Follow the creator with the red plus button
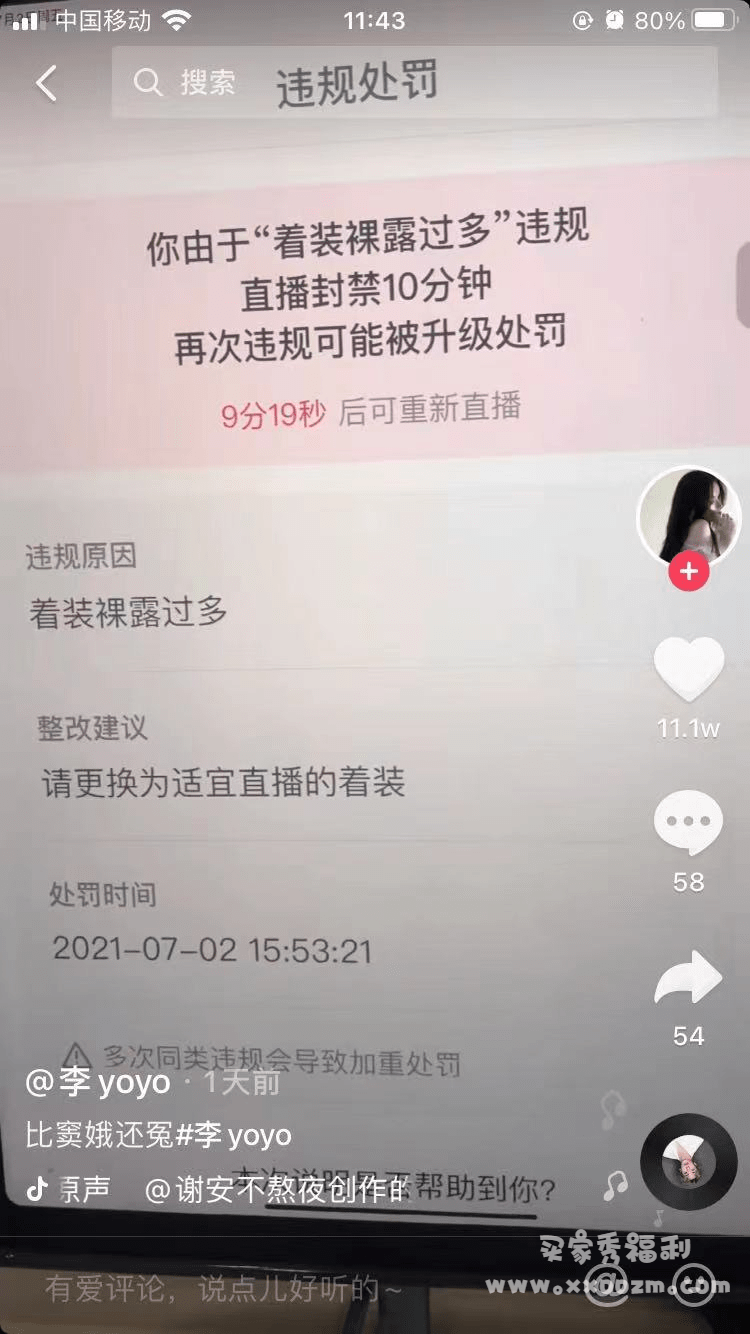Viewport: 750px width, 1334px height. tap(688, 572)
